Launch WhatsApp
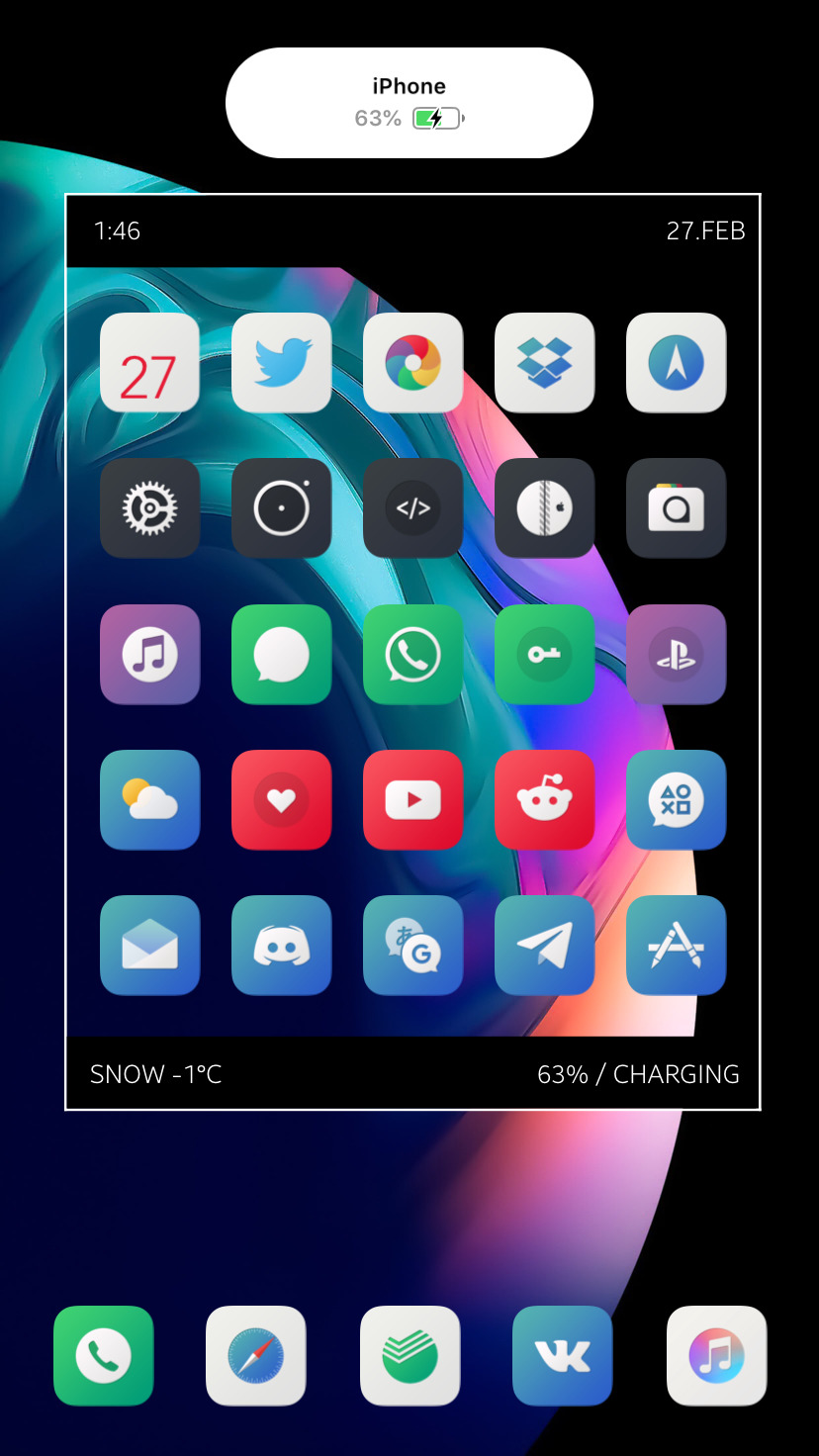819x1456 pixels. [x=412, y=654]
